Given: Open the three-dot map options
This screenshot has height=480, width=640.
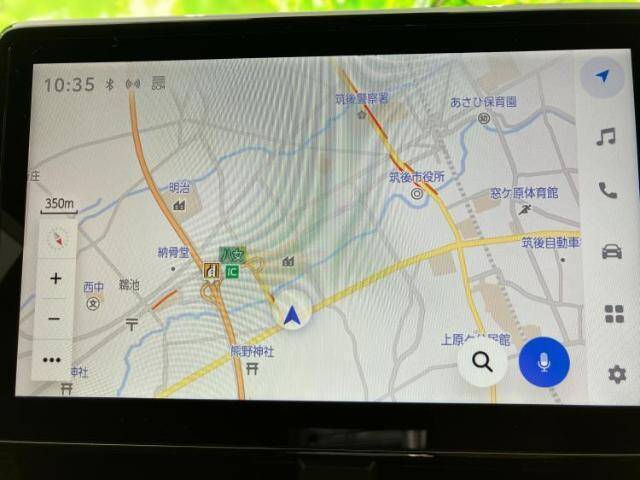Looking at the screenshot, I should (52, 359).
